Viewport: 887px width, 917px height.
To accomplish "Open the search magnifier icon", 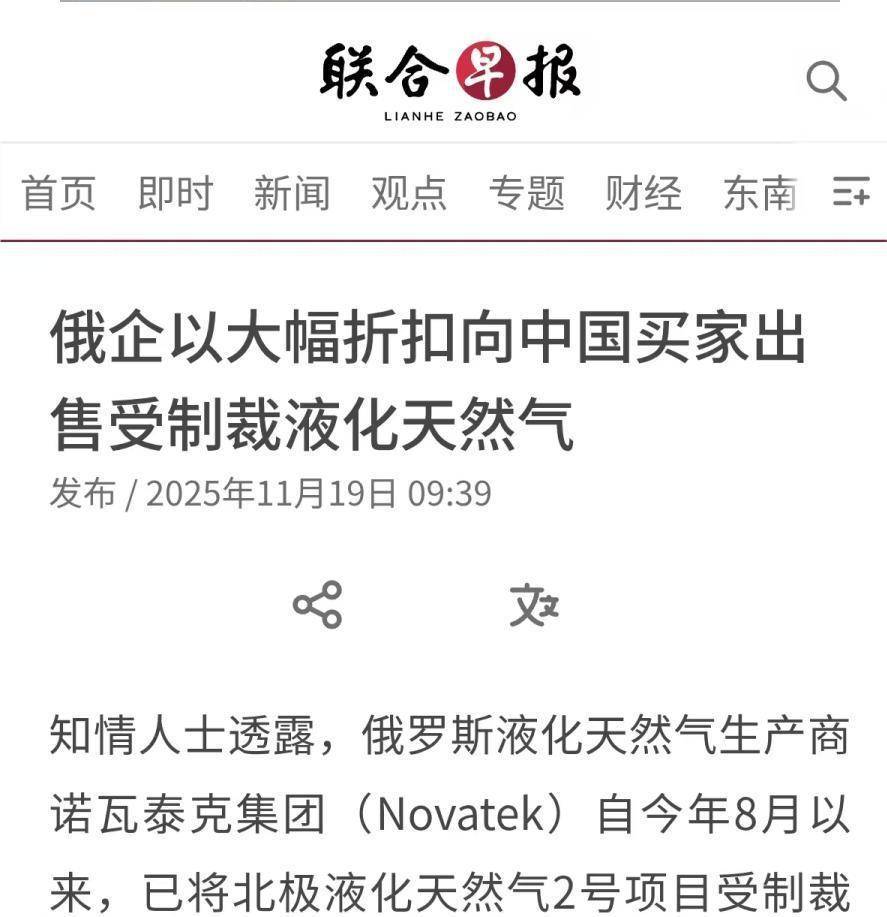I will tap(826, 81).
